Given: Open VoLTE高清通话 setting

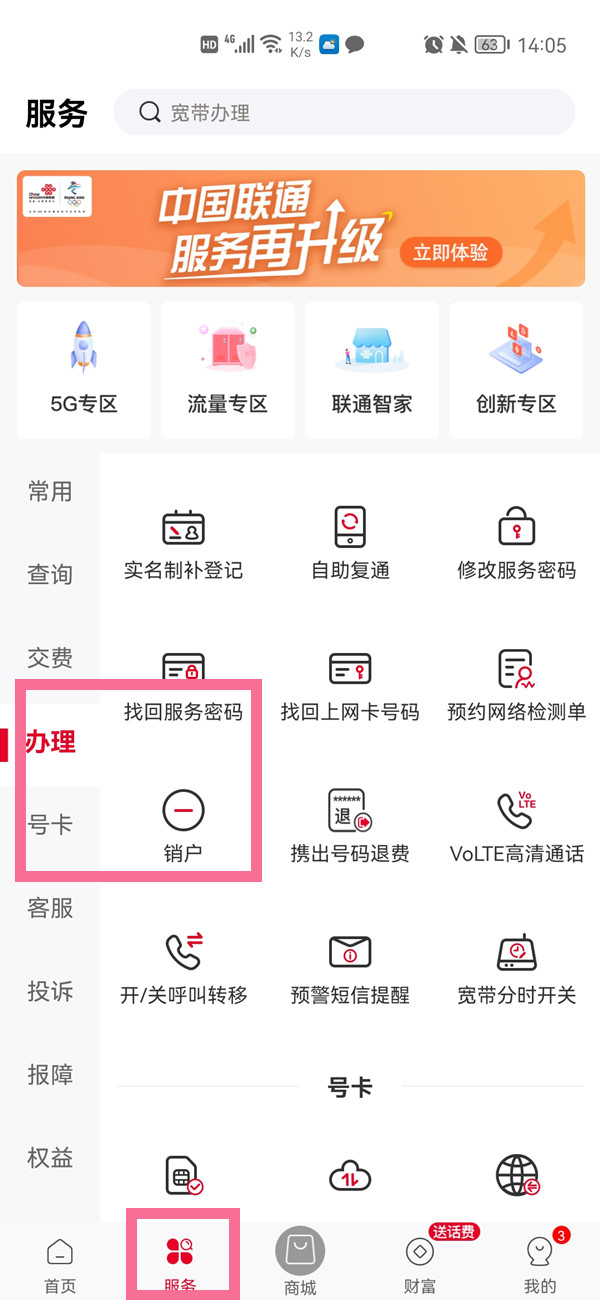Looking at the screenshot, I should pos(516,827).
